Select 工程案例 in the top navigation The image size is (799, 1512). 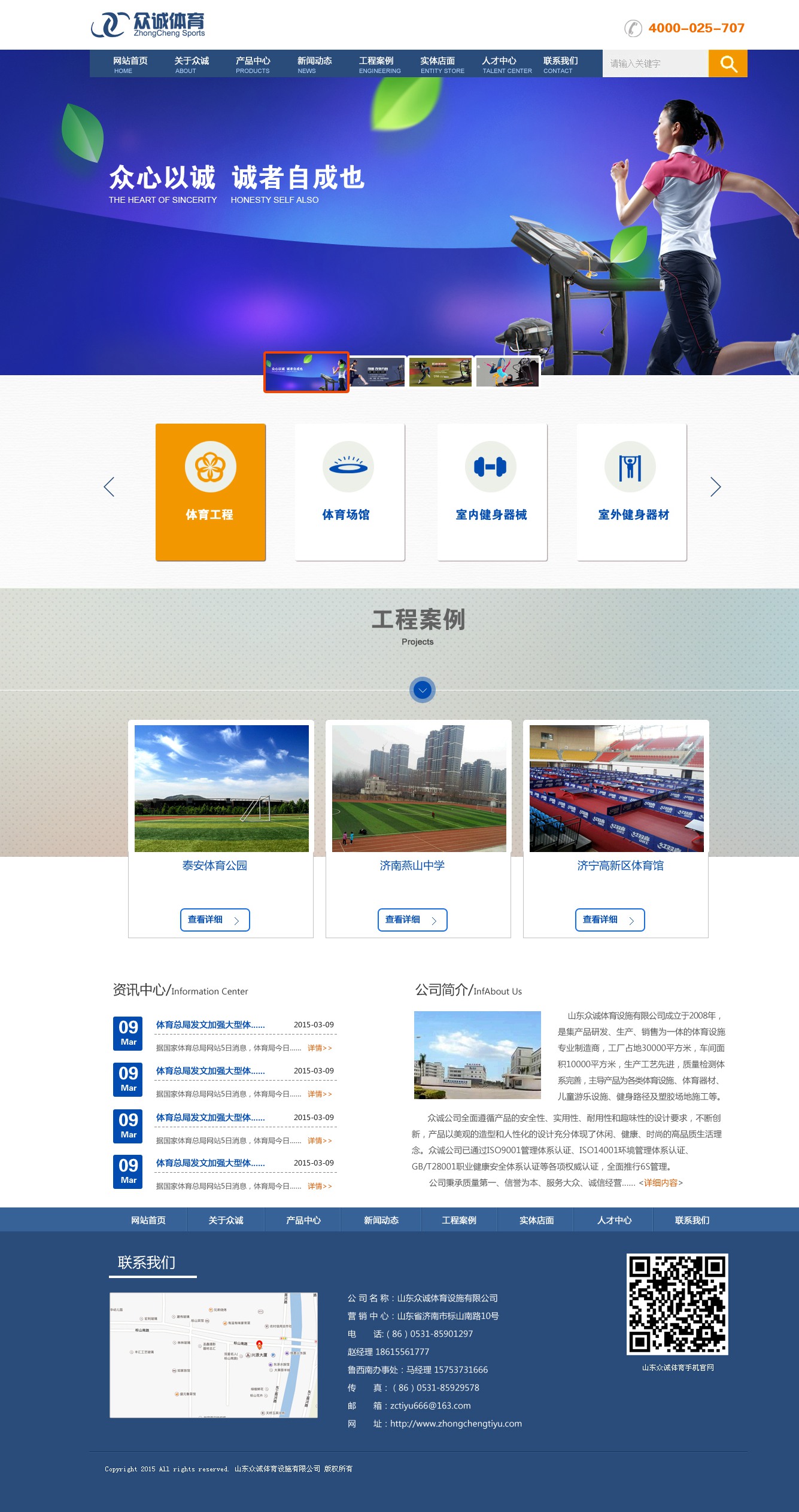[377, 64]
